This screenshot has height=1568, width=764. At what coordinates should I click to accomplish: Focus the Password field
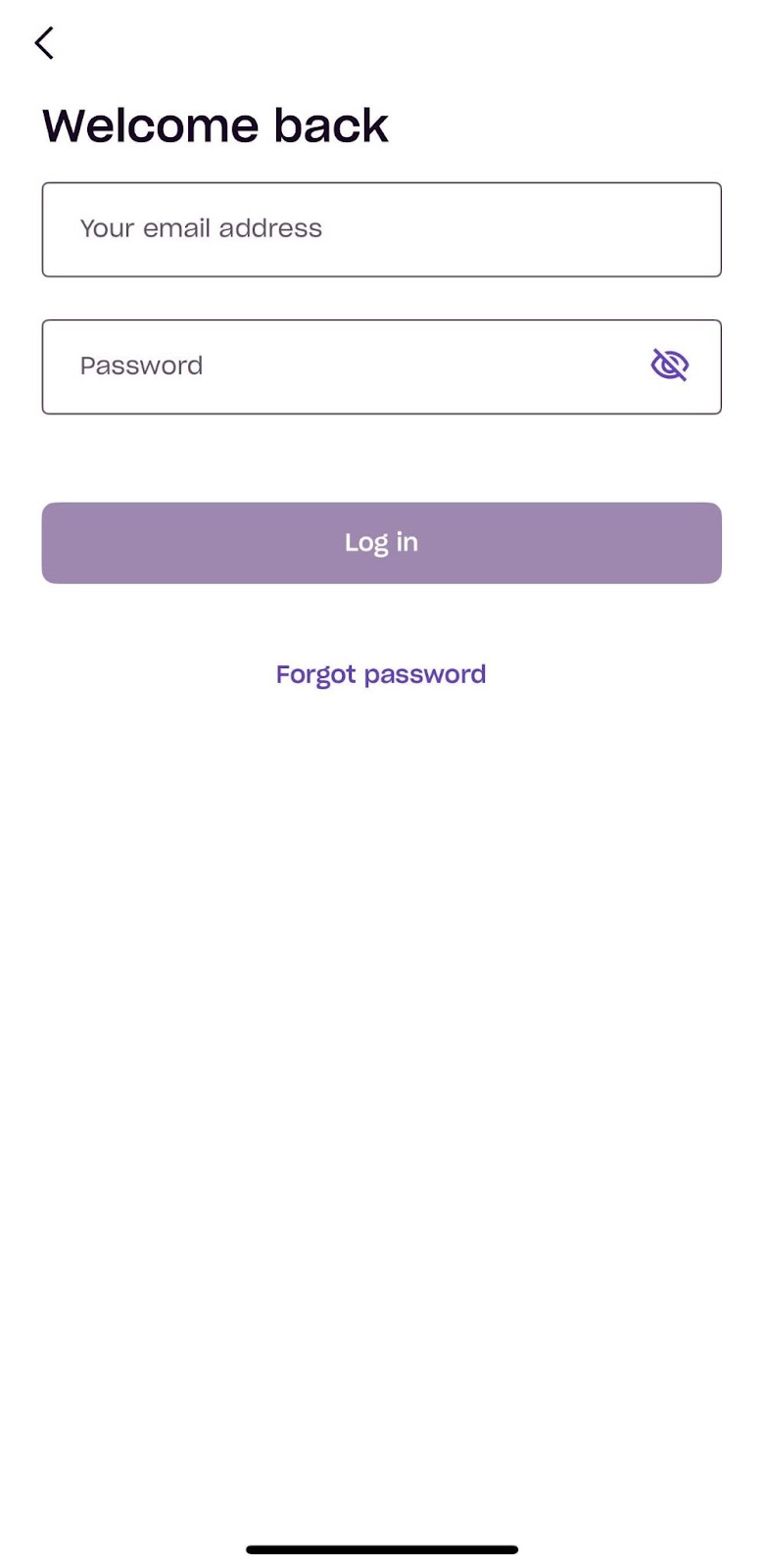(382, 367)
